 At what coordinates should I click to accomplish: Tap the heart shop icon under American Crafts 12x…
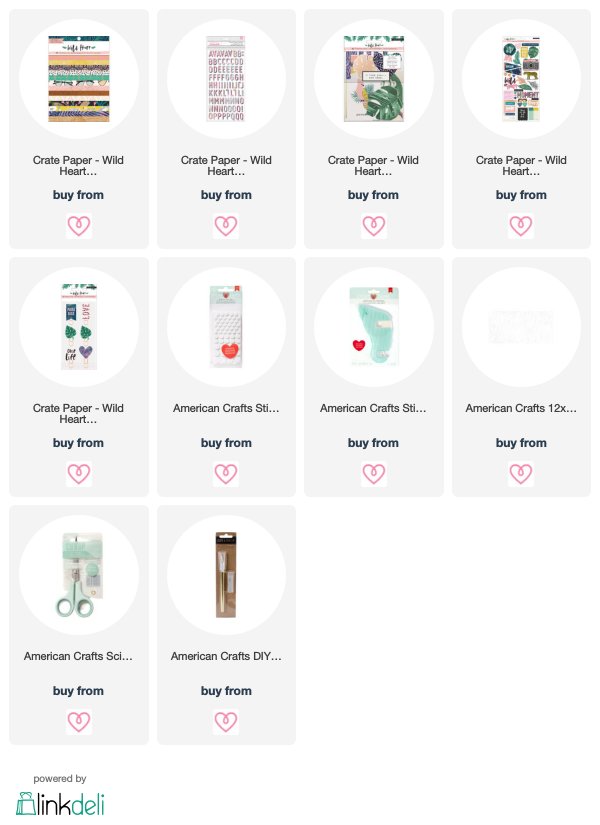521,474
